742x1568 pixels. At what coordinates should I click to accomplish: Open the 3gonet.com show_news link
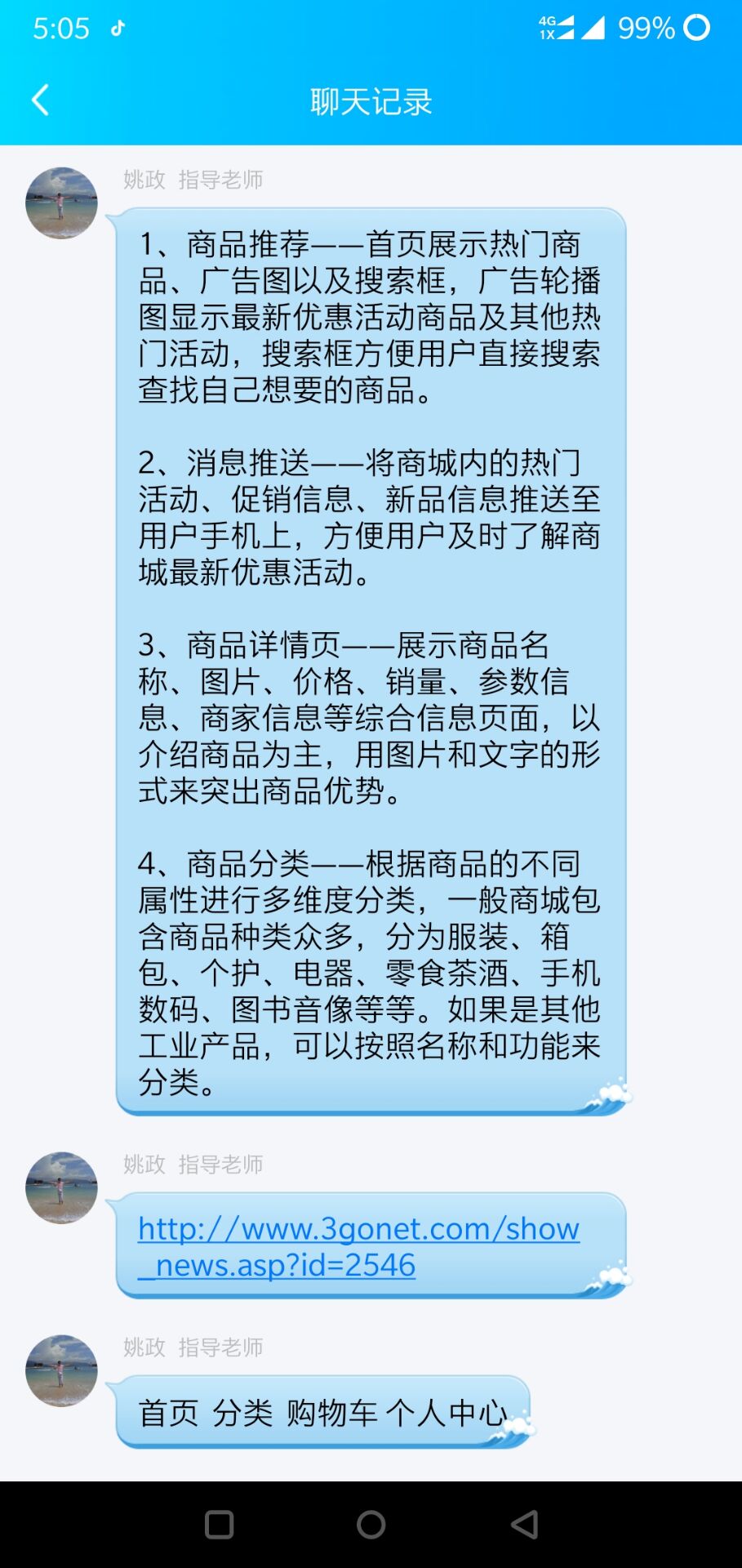click(x=358, y=1246)
